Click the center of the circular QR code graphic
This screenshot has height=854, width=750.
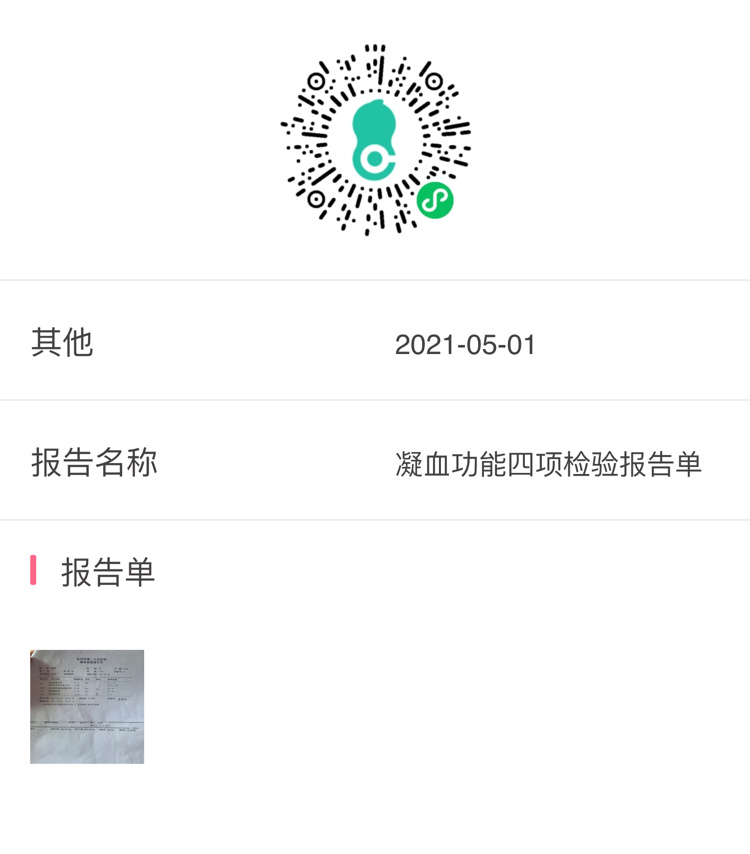point(375,140)
